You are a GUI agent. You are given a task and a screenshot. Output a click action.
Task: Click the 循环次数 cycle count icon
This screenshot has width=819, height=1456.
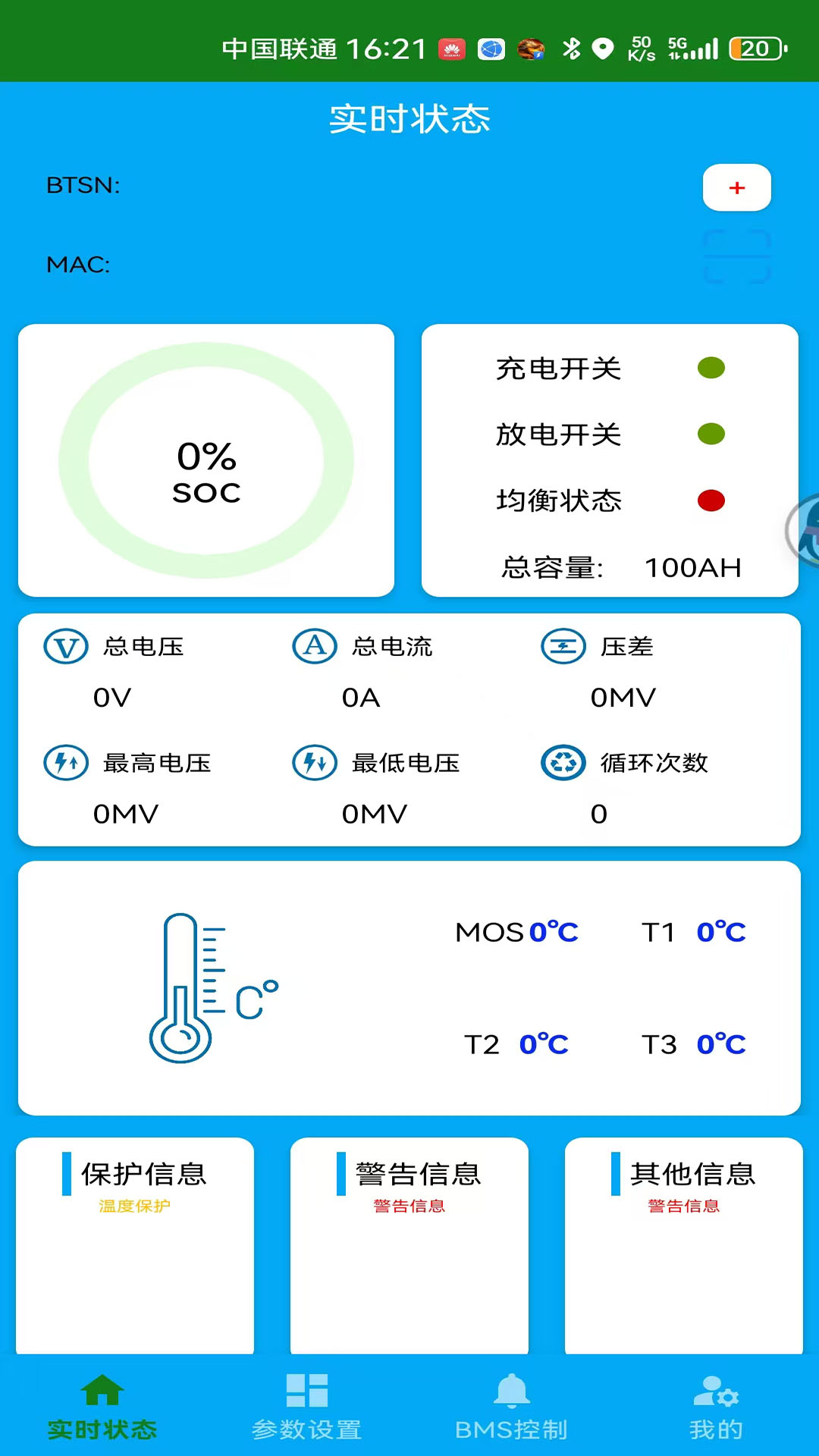[x=563, y=764]
